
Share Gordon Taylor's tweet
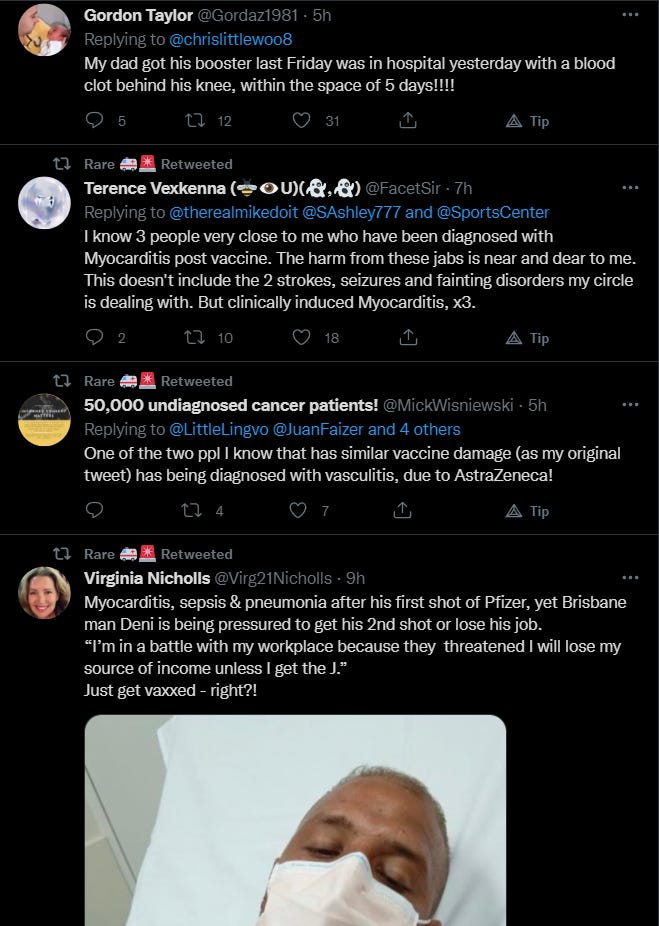(408, 120)
